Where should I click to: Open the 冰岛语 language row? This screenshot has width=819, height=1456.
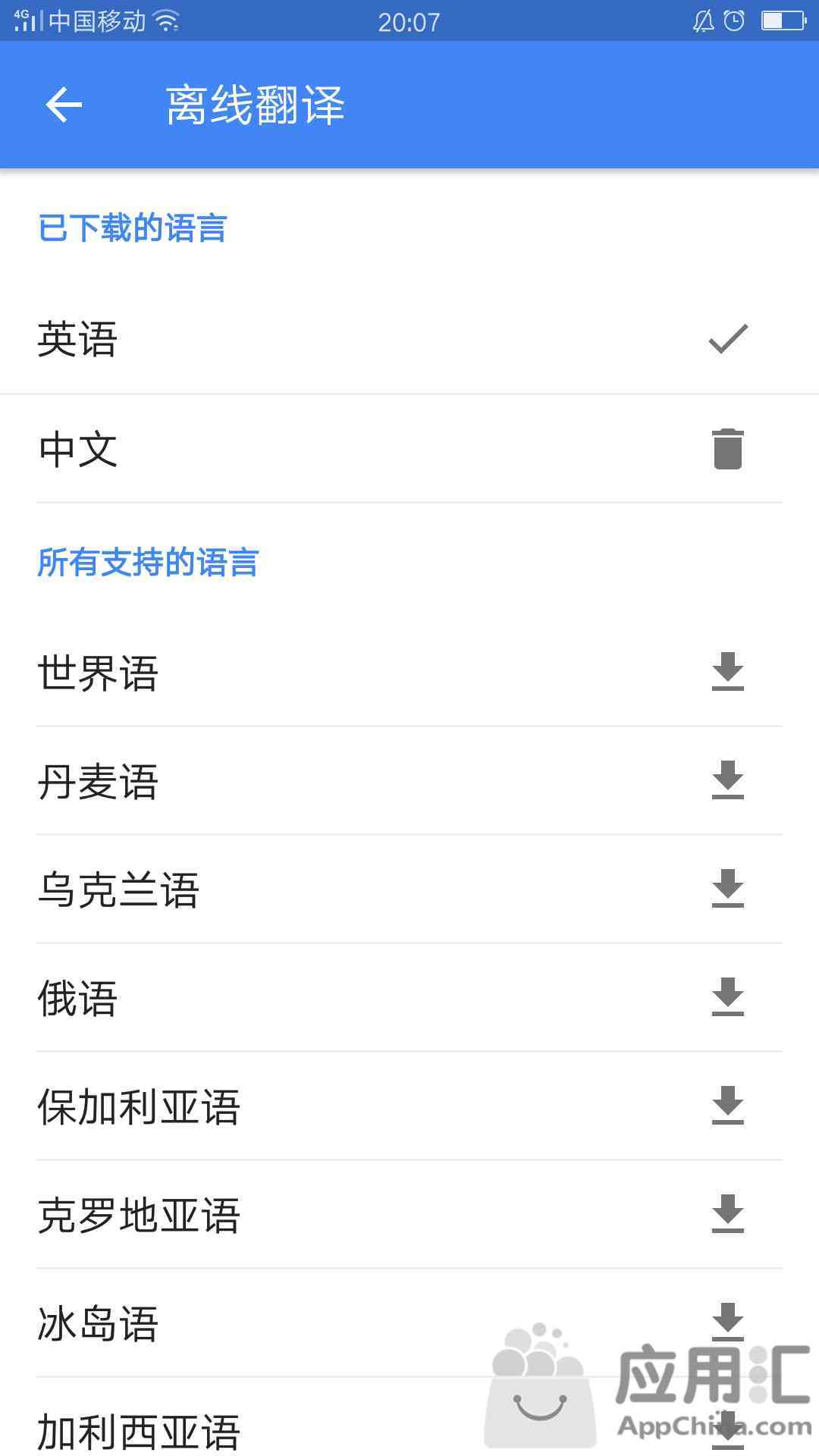pyautogui.click(x=409, y=1323)
